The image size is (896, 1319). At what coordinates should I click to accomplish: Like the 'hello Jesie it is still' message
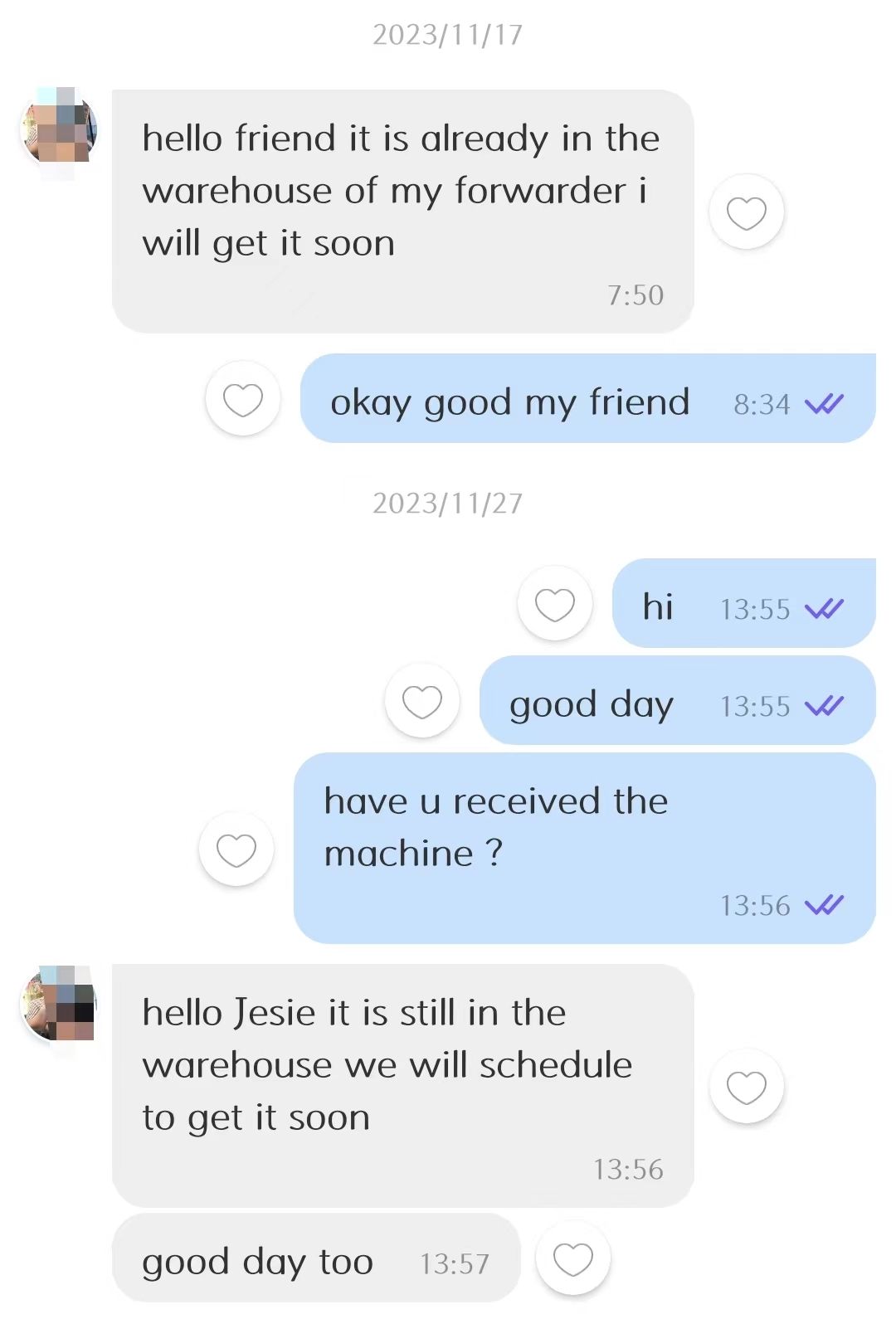pyautogui.click(x=746, y=1087)
